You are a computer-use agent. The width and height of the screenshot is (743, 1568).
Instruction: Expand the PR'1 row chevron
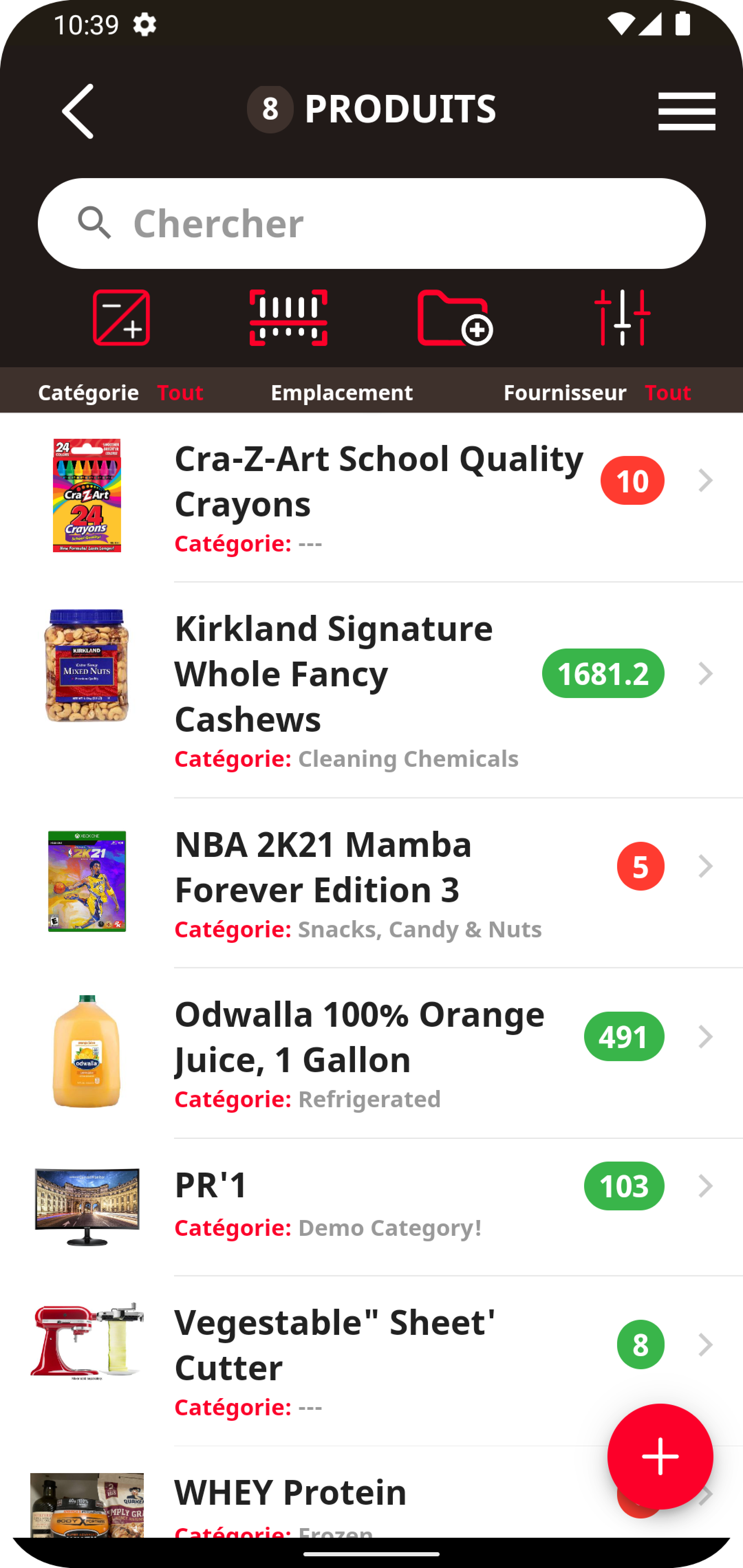click(x=704, y=1185)
